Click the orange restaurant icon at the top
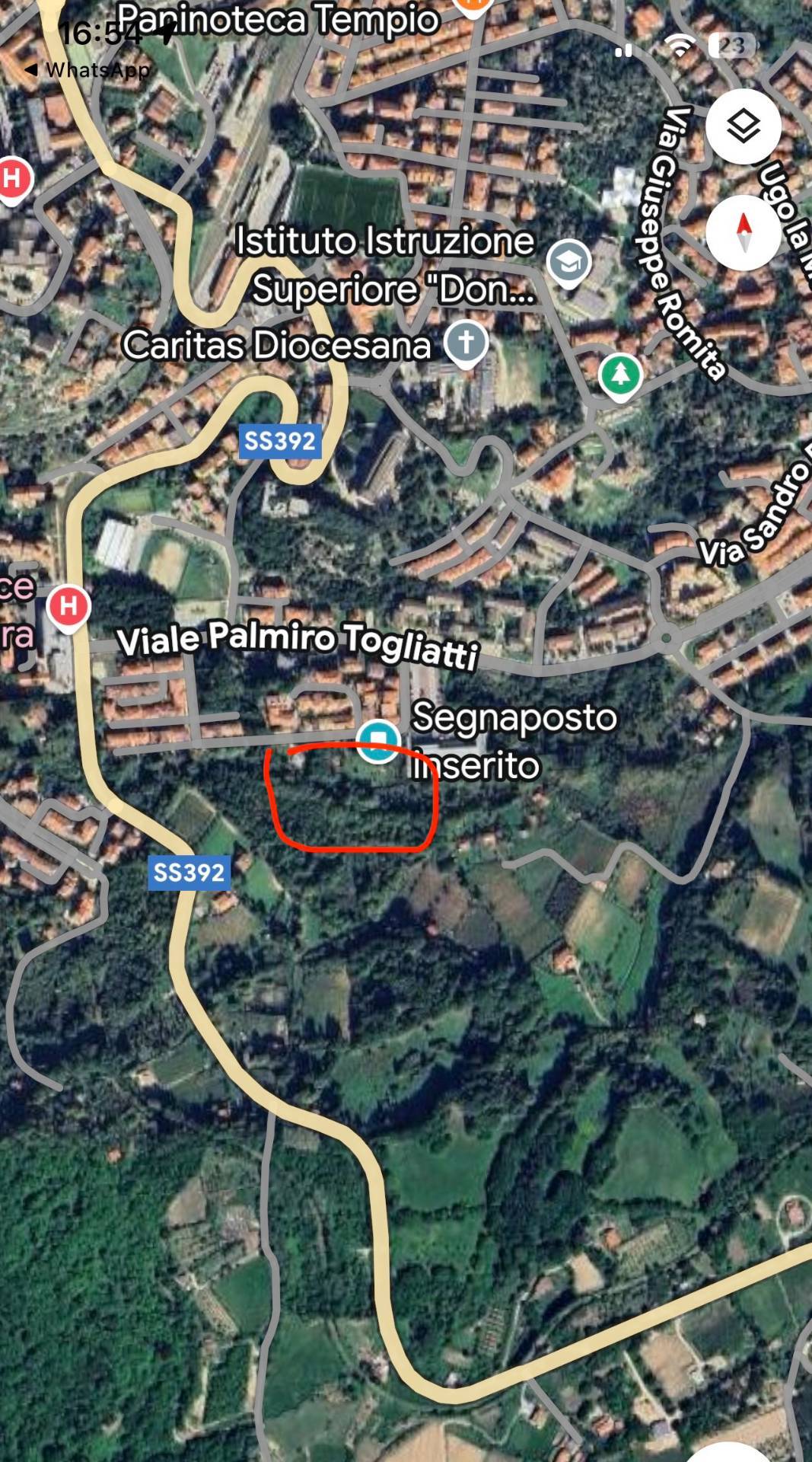This screenshot has width=812, height=1462. [472, 6]
